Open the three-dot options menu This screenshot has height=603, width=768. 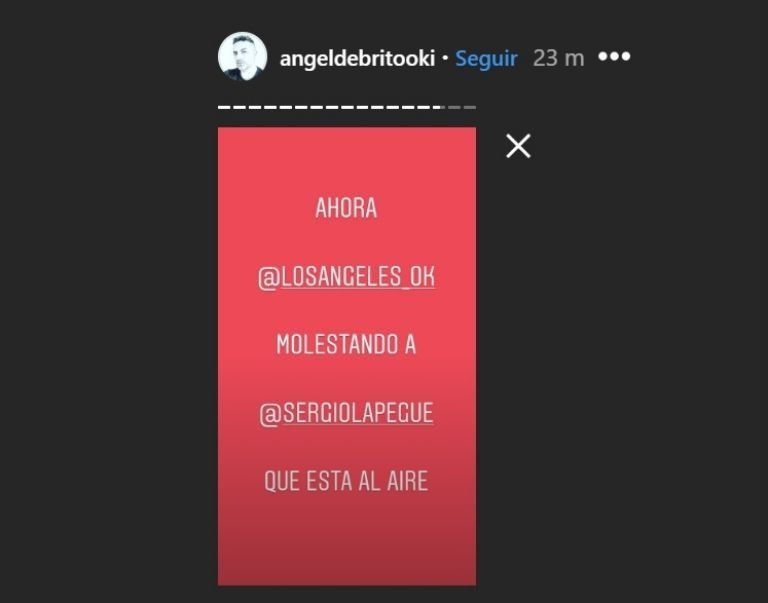[x=614, y=57]
